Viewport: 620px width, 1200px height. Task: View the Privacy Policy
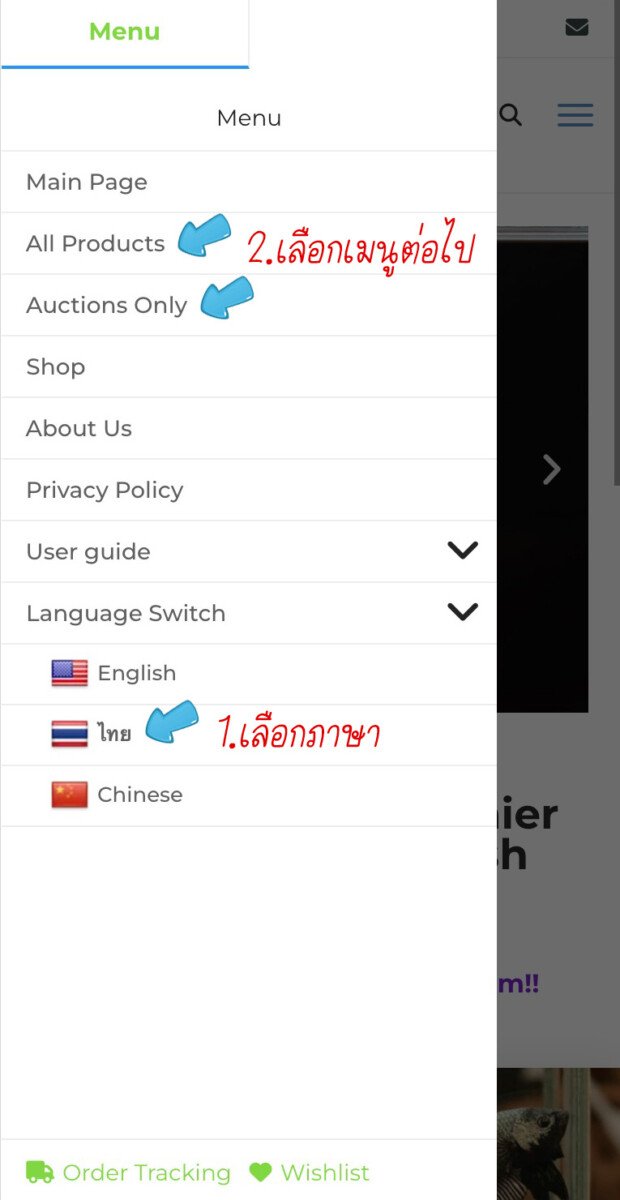pos(105,490)
